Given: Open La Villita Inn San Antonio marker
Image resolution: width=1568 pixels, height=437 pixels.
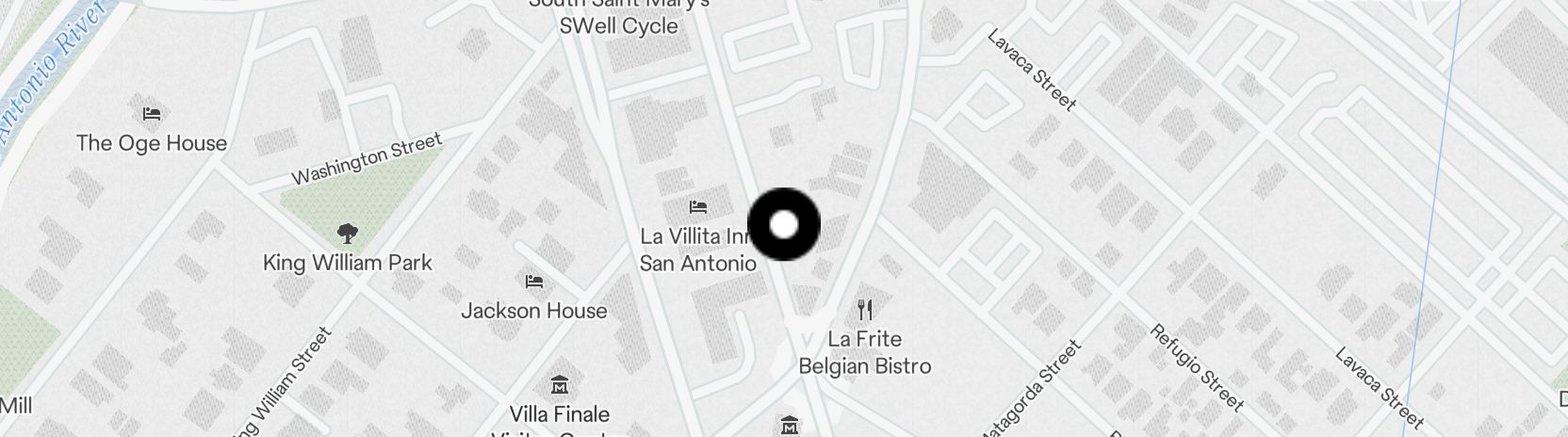Looking at the screenshot, I should (x=698, y=207).
